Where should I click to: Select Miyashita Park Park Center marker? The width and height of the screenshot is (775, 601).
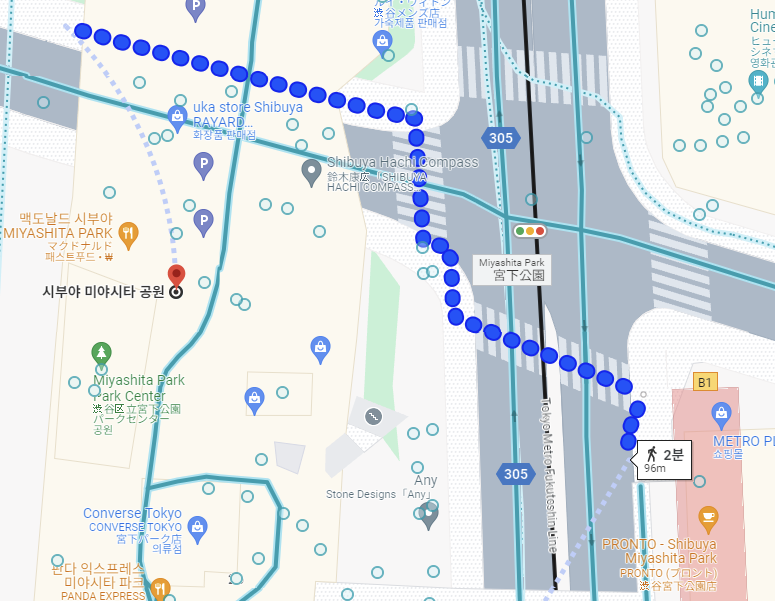tap(101, 353)
